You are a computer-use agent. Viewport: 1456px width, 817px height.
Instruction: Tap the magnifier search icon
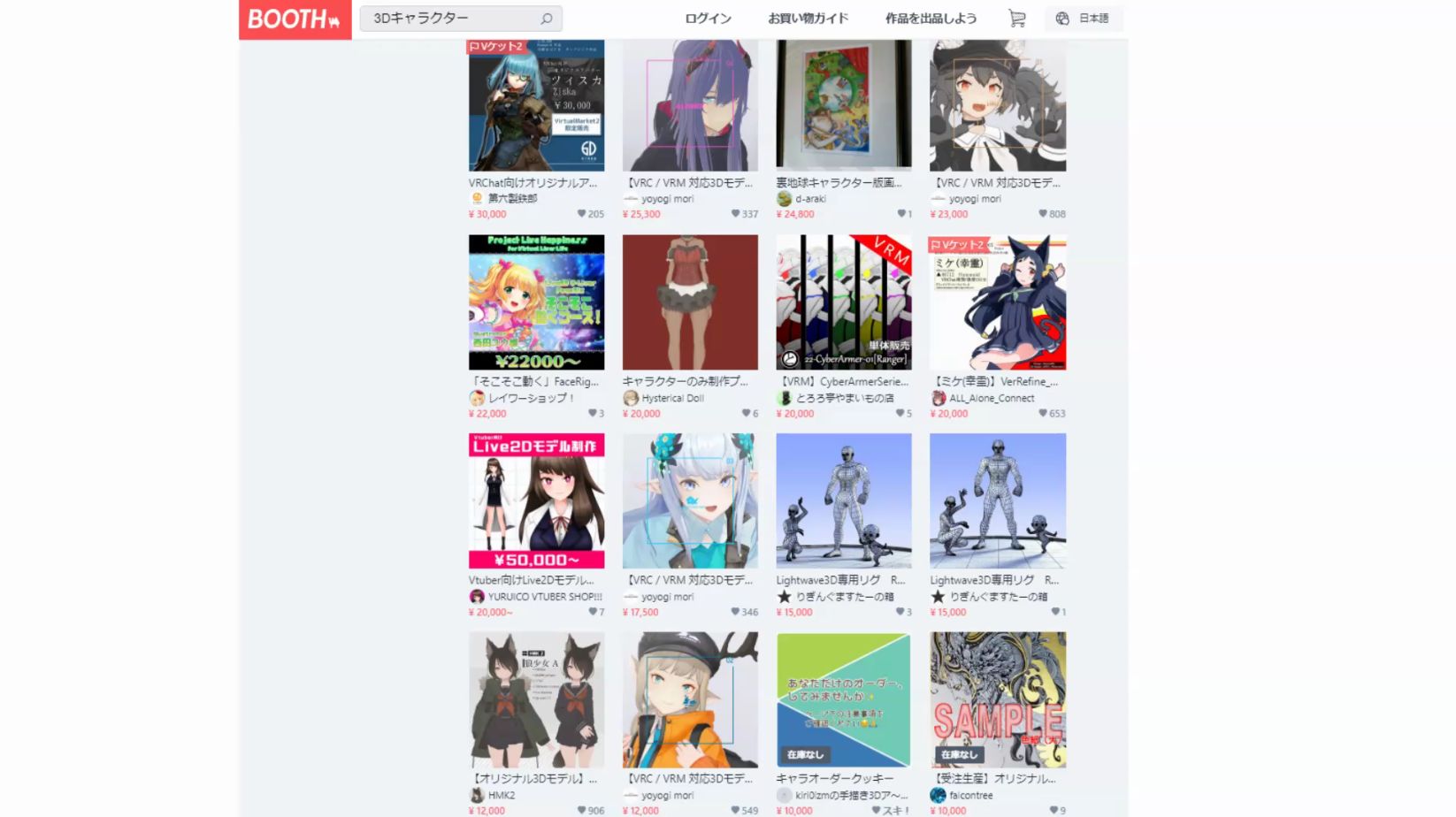(x=547, y=19)
